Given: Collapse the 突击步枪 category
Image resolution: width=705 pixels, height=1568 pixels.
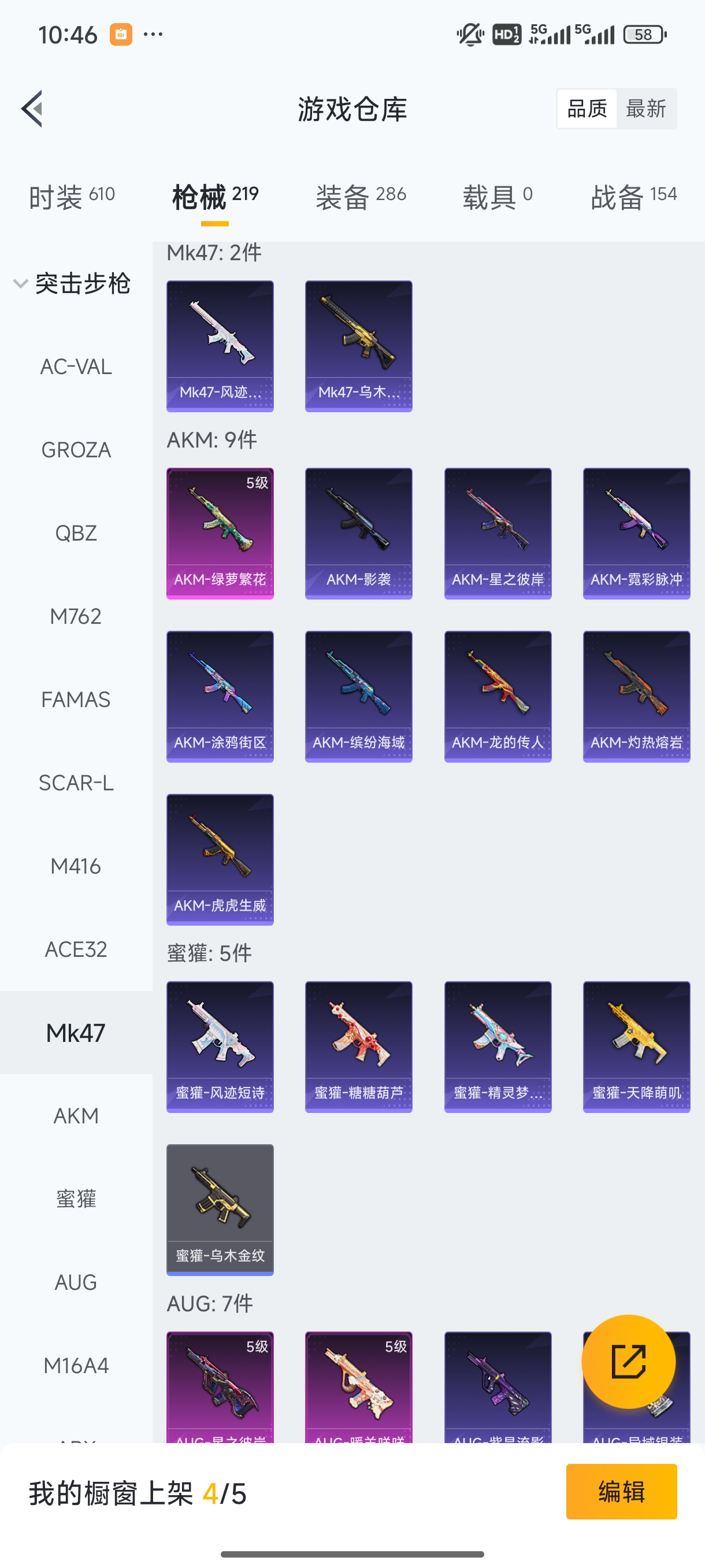Looking at the screenshot, I should 73,284.
